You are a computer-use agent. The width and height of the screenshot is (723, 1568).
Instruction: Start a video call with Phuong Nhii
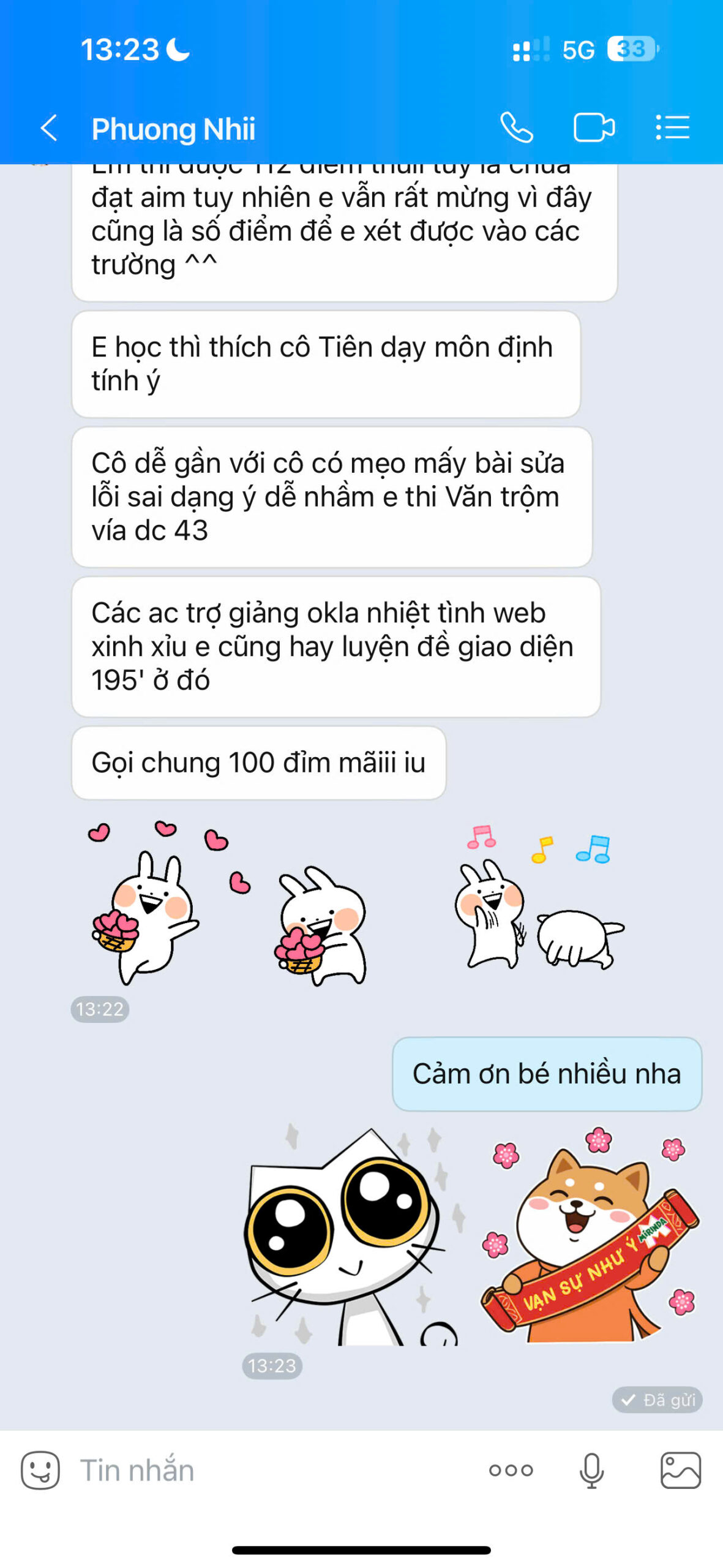click(593, 128)
